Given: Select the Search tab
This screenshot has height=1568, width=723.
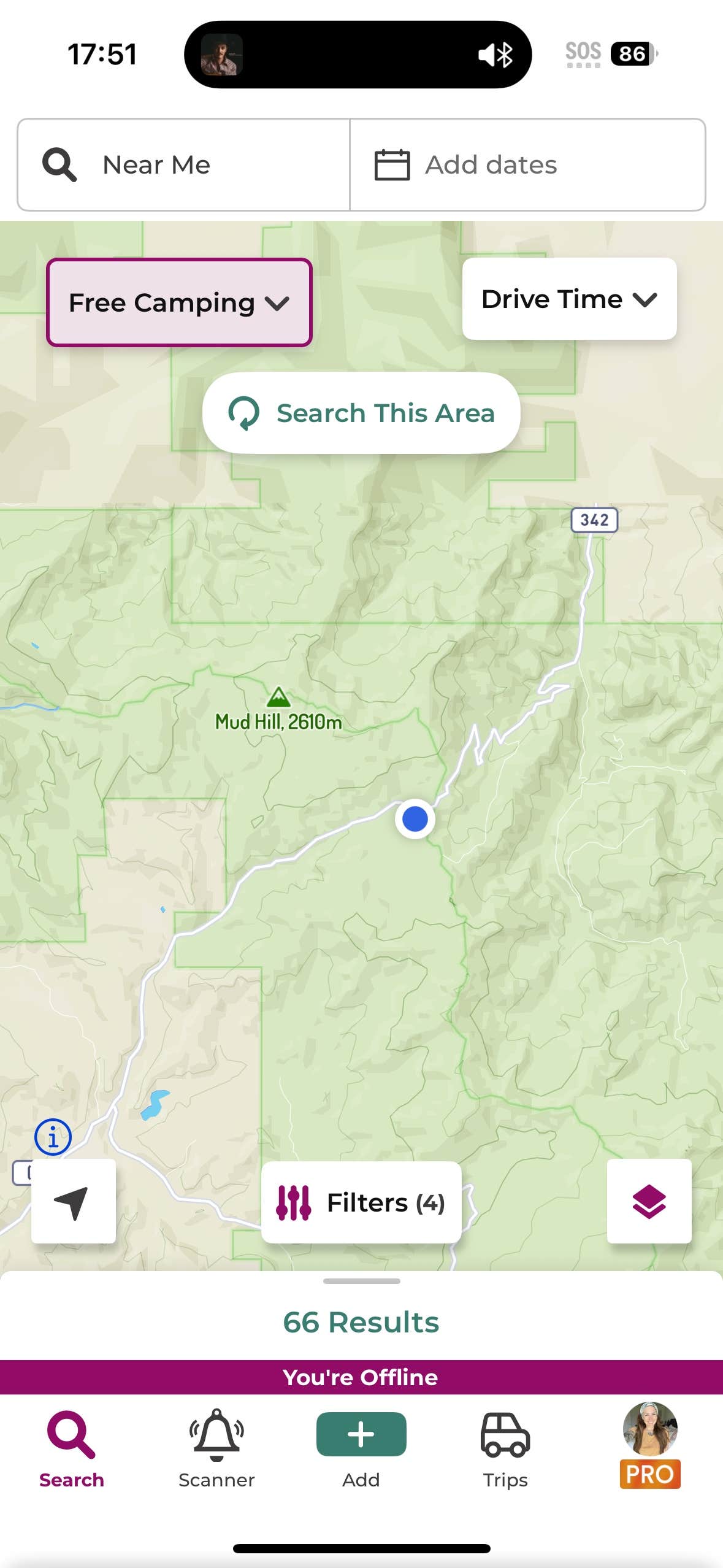Looking at the screenshot, I should (x=72, y=1449).
